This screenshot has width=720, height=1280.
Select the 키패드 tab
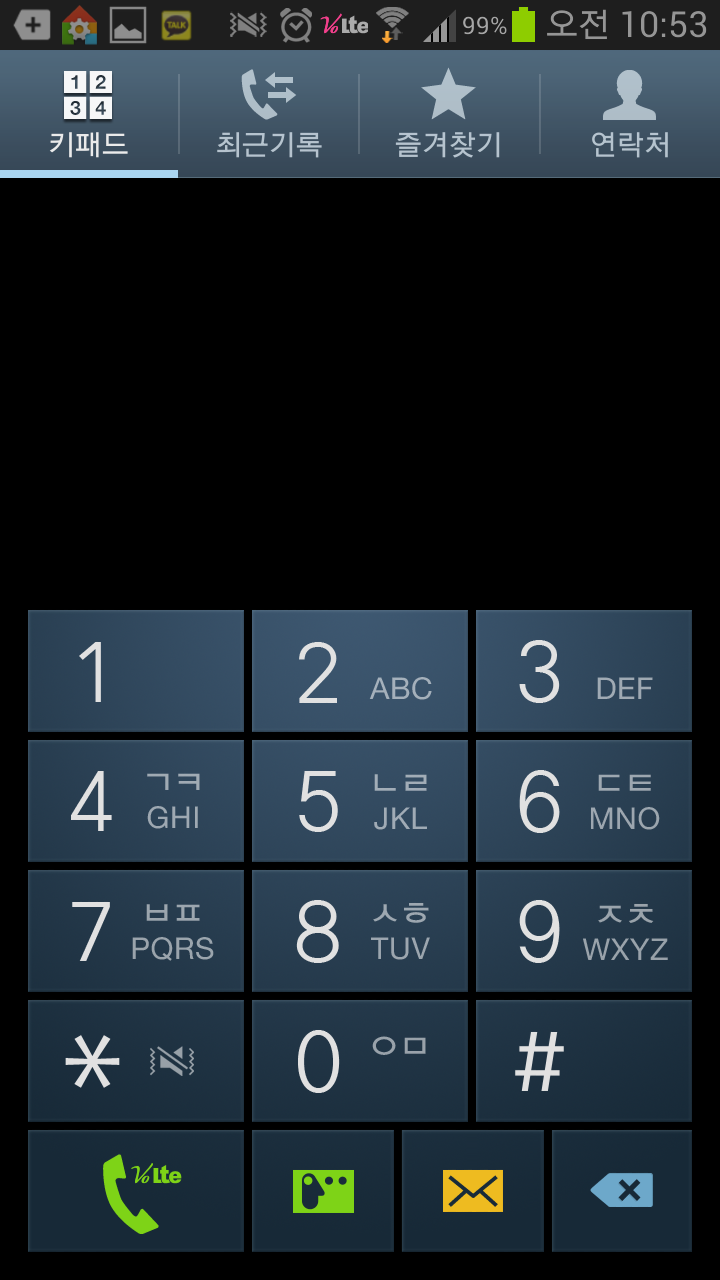click(x=89, y=115)
